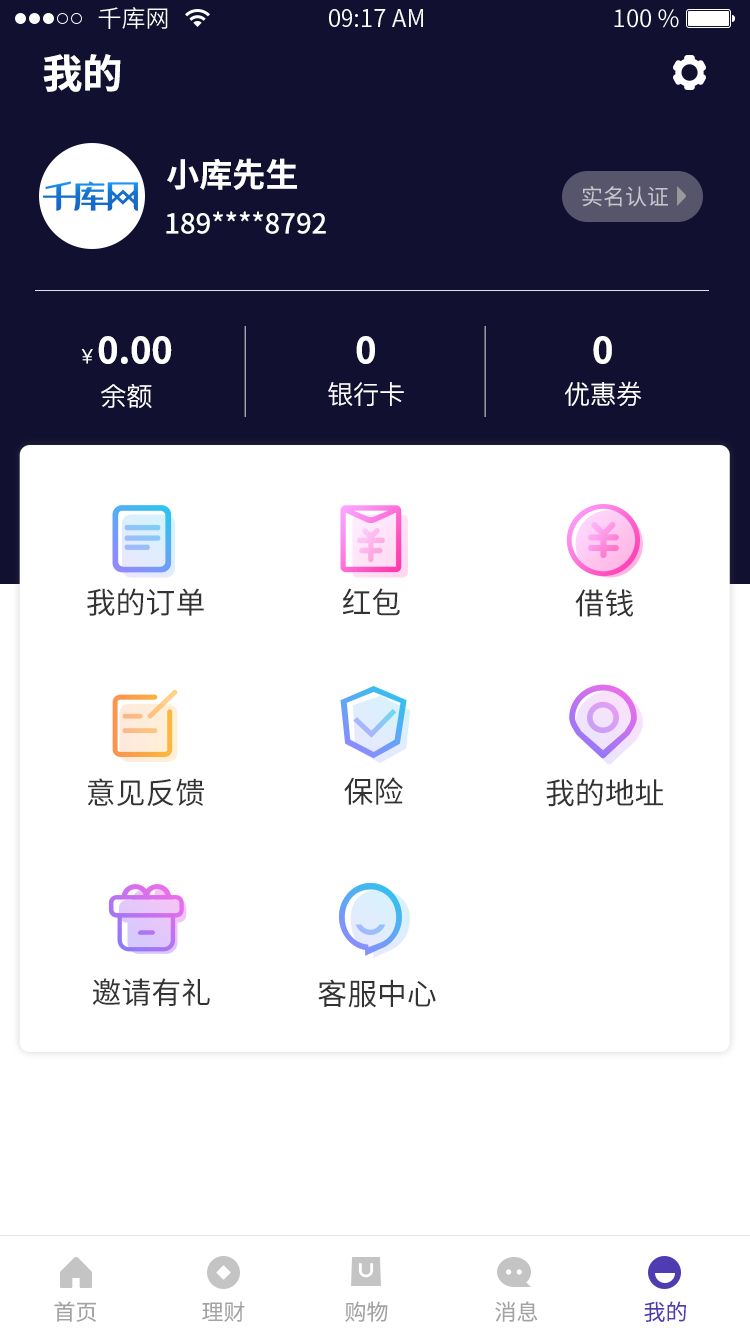The image size is (750, 1334).
Task: View the 余额 balance
Action: click(127, 371)
